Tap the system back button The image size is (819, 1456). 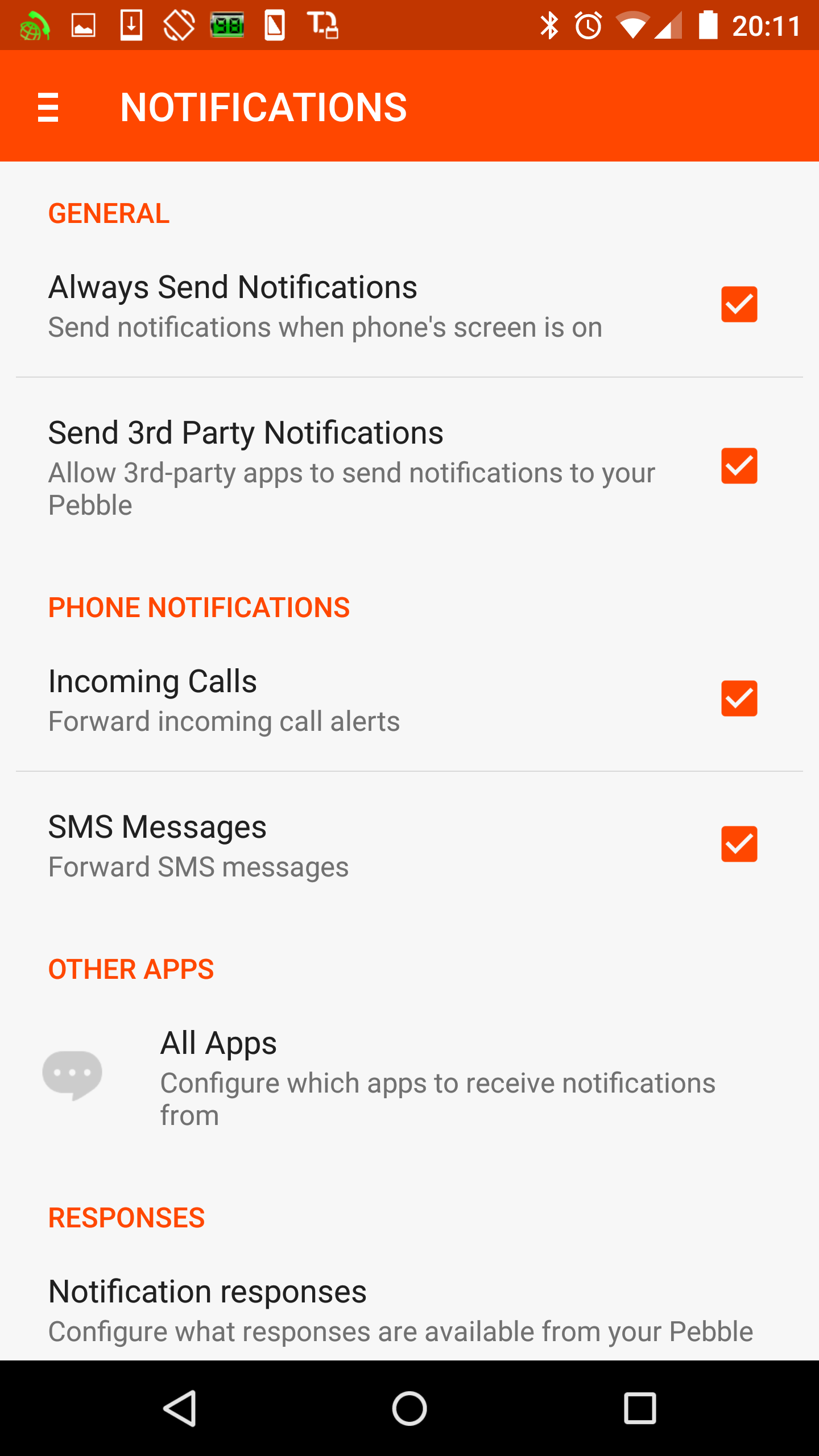coord(180,1409)
